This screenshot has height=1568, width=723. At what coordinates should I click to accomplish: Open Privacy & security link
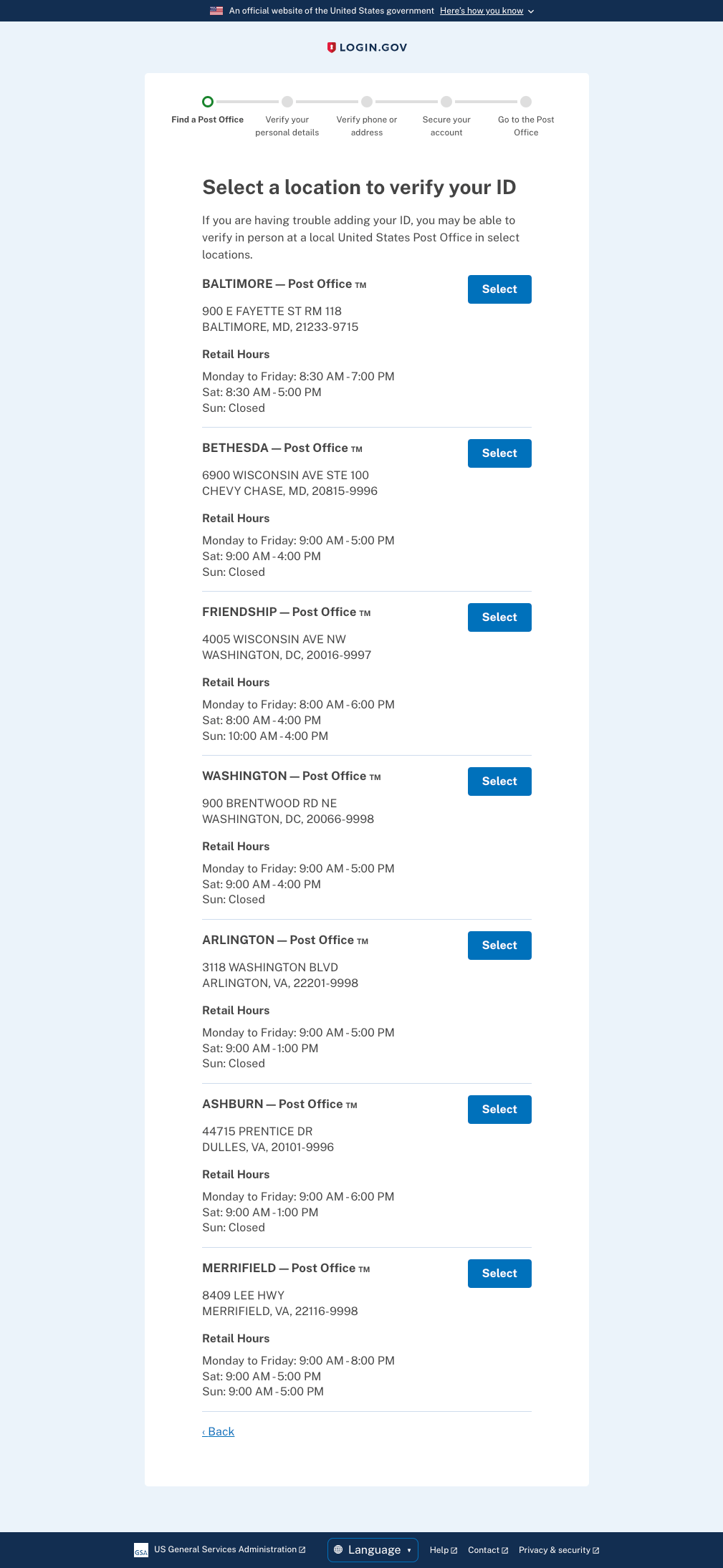click(x=559, y=1550)
